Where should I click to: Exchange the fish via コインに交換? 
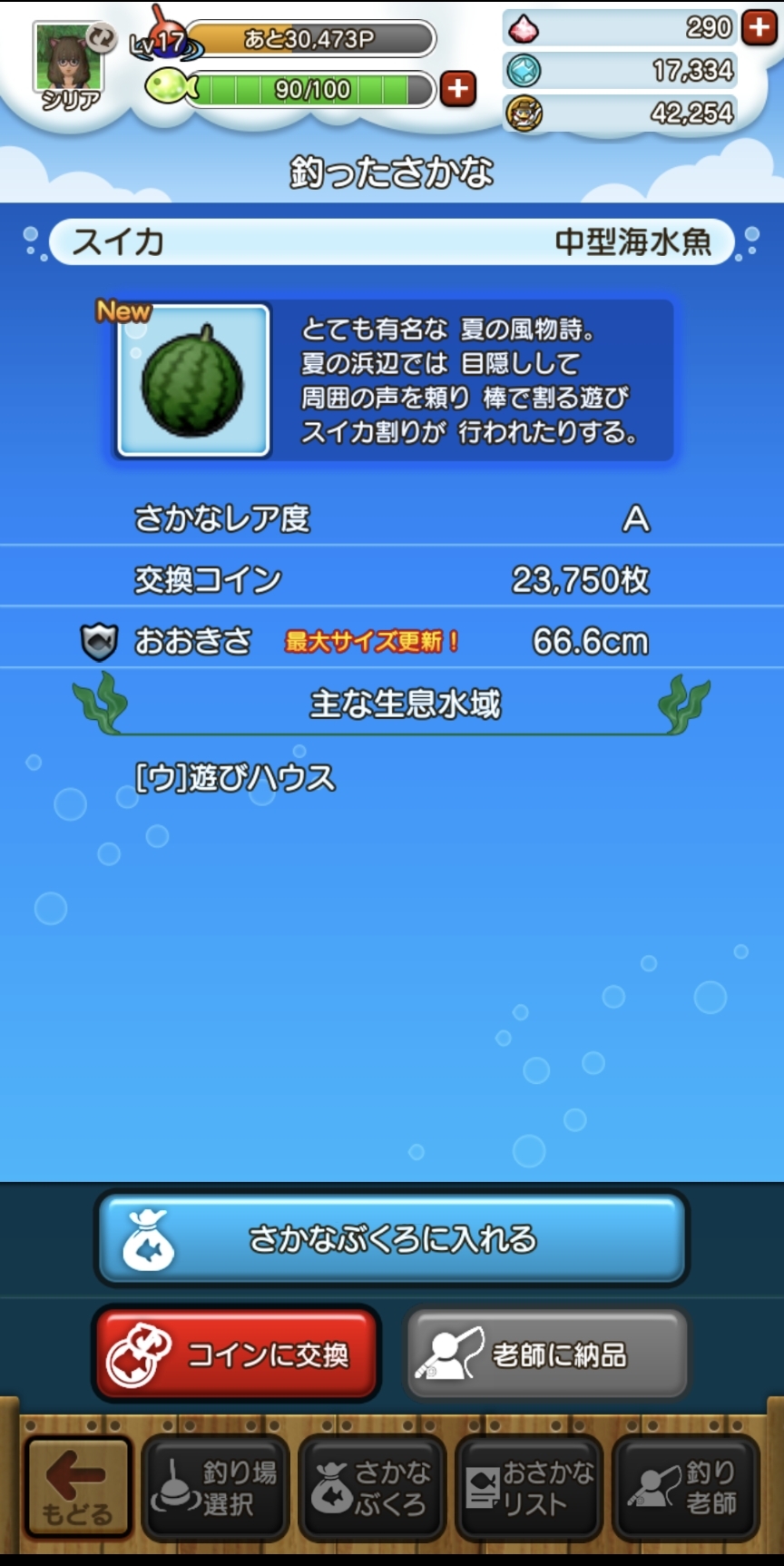236,1354
